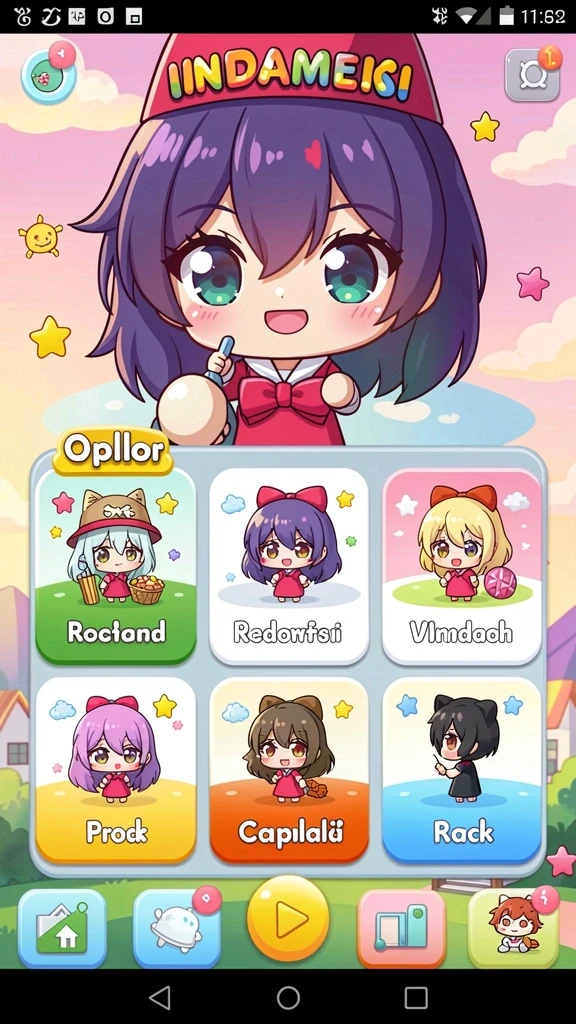Image resolution: width=576 pixels, height=1024 pixels.
Task: Choose the Vlmdach character card
Action: coord(462,566)
